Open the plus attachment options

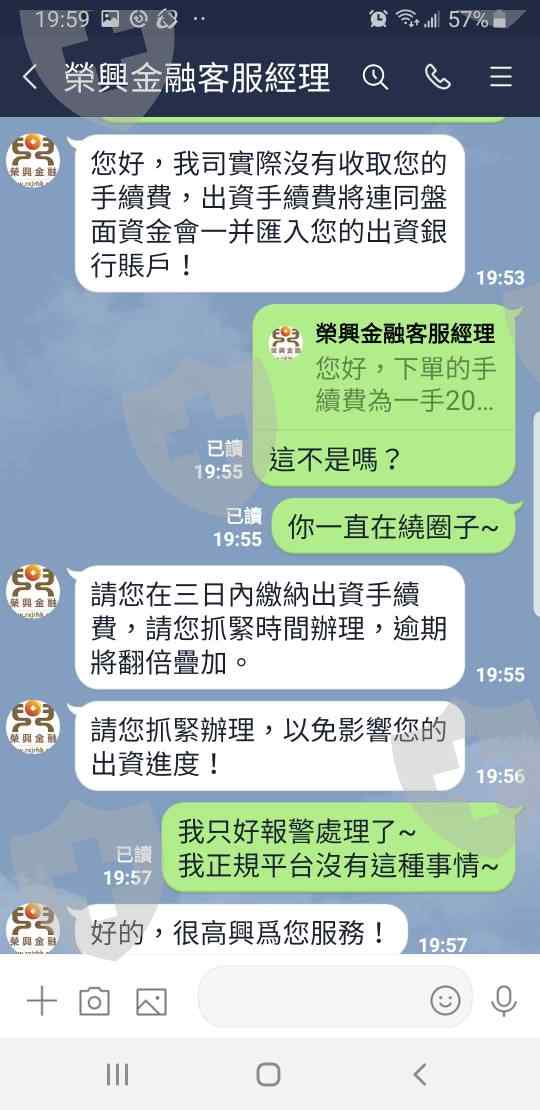click(41, 1002)
